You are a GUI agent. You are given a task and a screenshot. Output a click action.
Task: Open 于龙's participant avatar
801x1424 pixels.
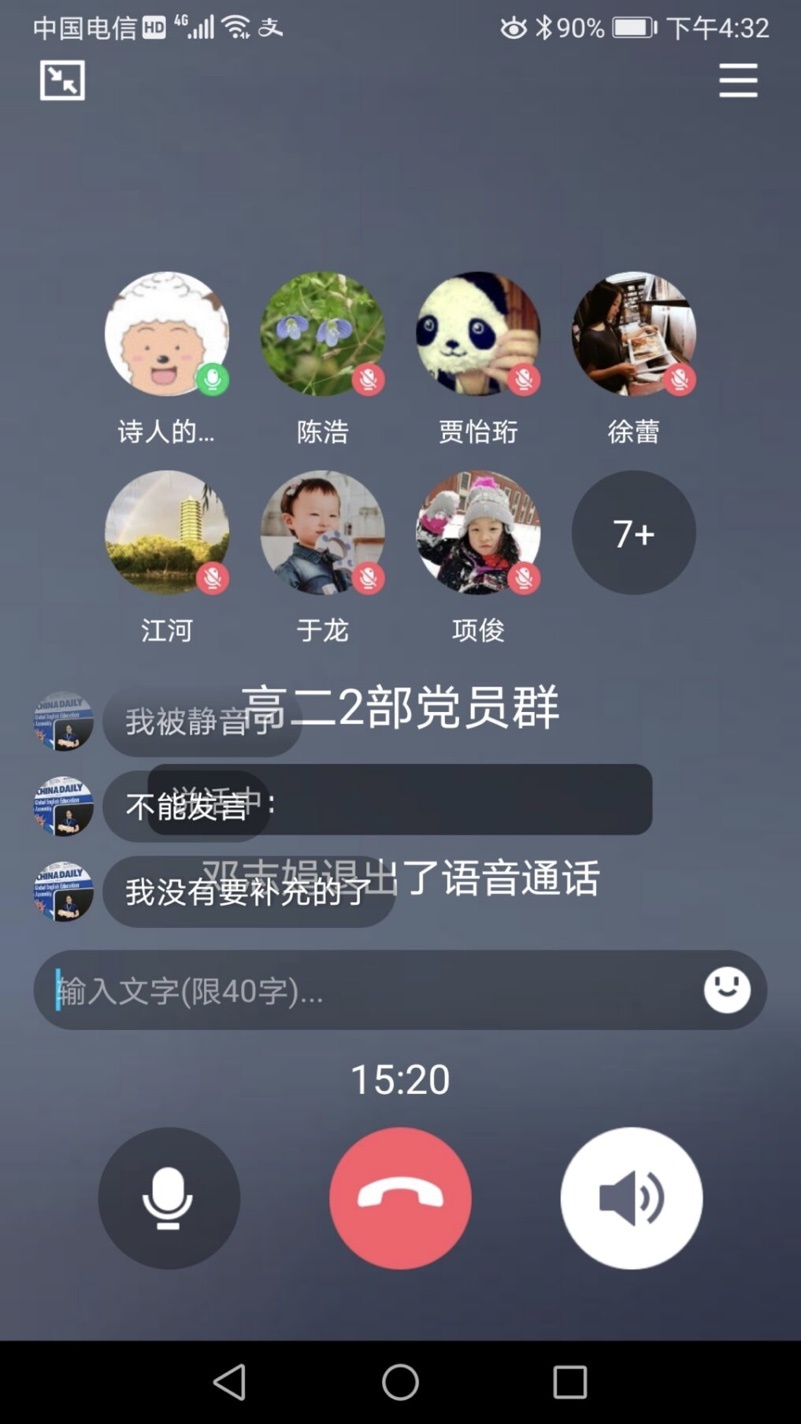(322, 533)
